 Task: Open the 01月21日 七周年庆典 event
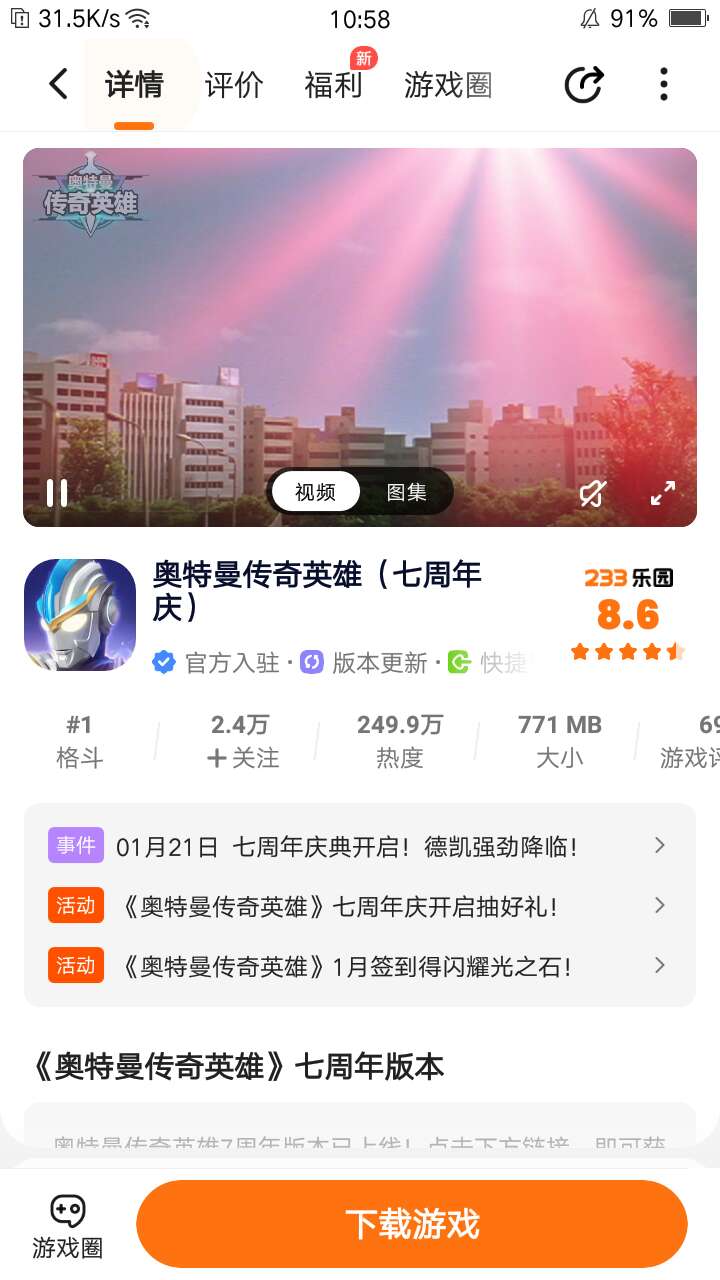pos(360,846)
